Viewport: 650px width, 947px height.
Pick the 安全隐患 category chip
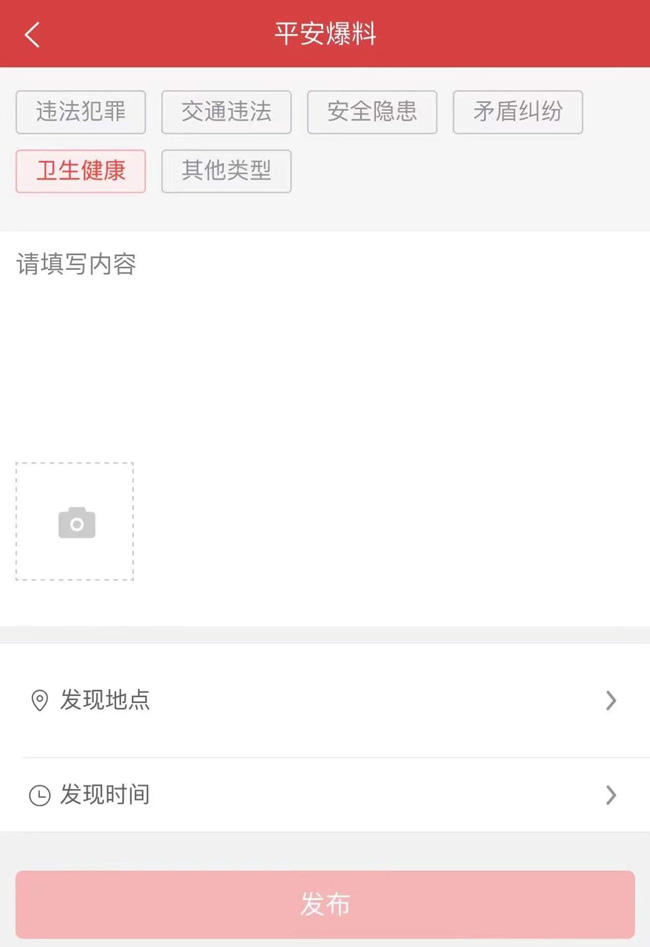(372, 112)
